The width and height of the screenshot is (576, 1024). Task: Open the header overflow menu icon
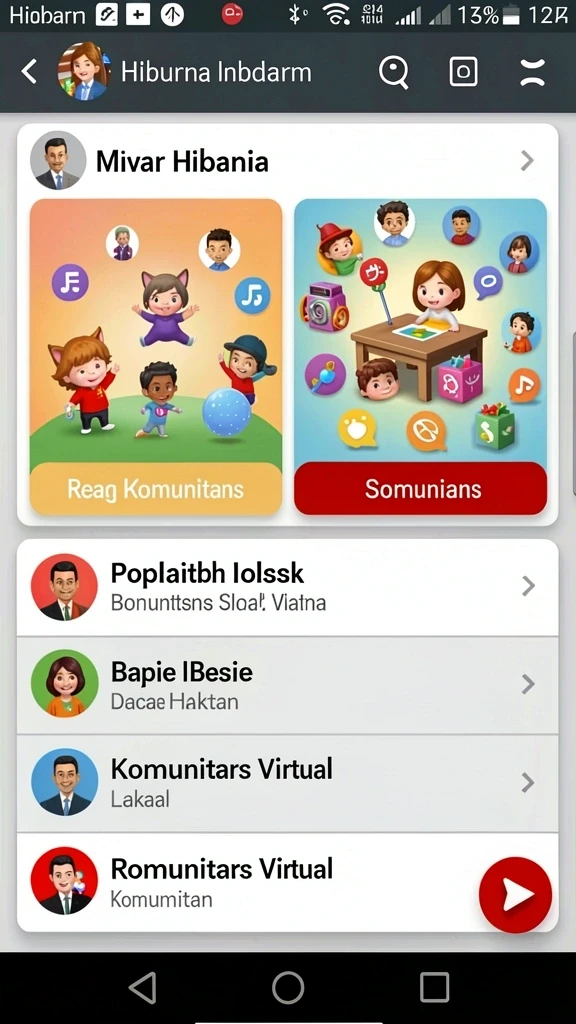click(x=533, y=71)
